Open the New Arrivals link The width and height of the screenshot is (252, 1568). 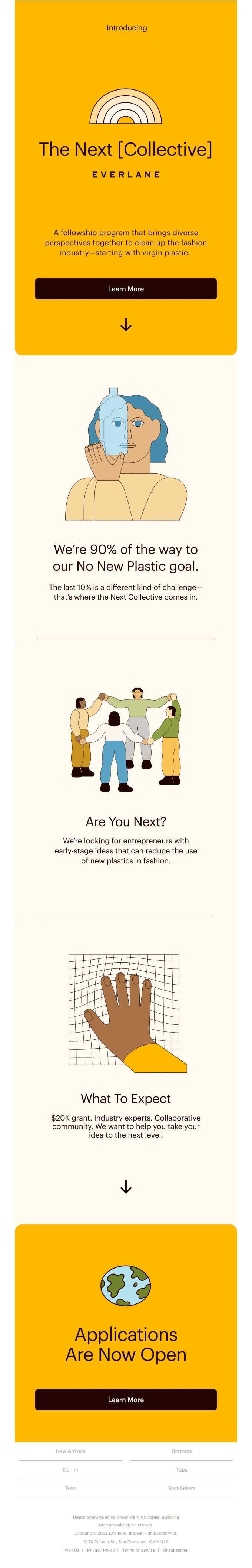(x=70, y=1451)
